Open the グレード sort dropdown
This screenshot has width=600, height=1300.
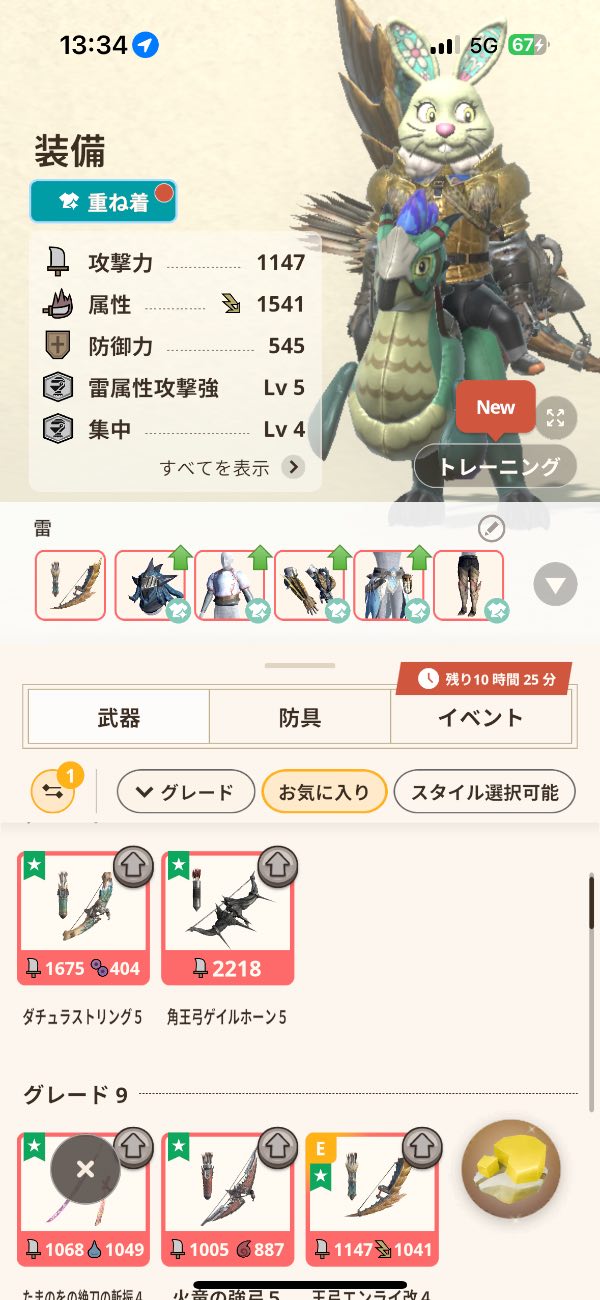click(184, 792)
